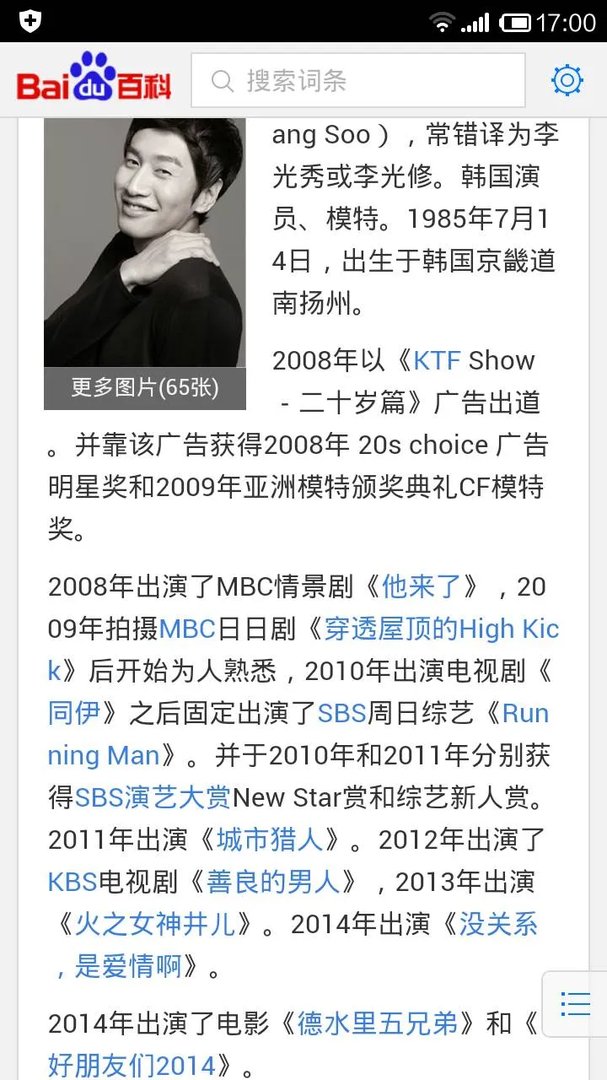The image size is (607, 1080).
Task: Open the table of contents floating button
Action: [575, 1003]
